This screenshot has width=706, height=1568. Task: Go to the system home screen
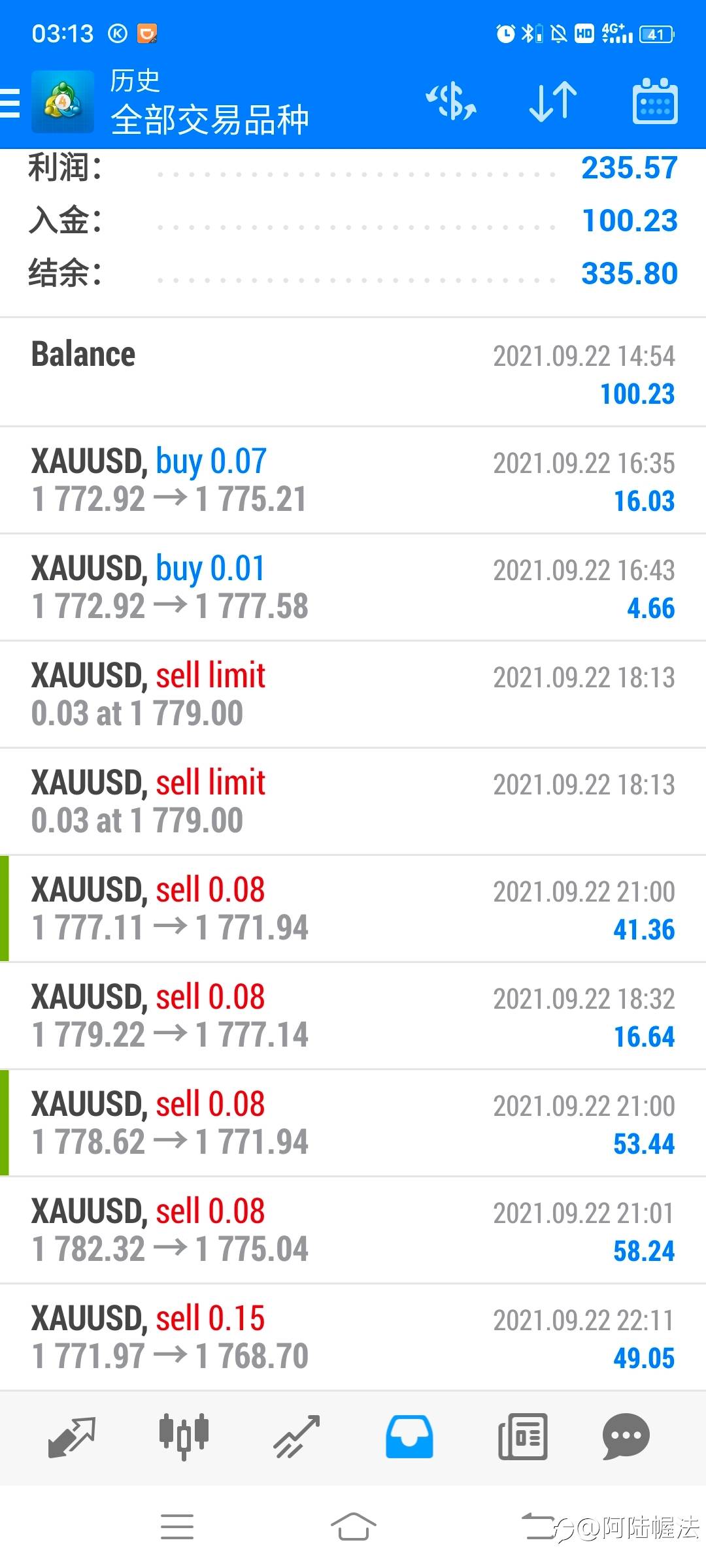point(353,1527)
